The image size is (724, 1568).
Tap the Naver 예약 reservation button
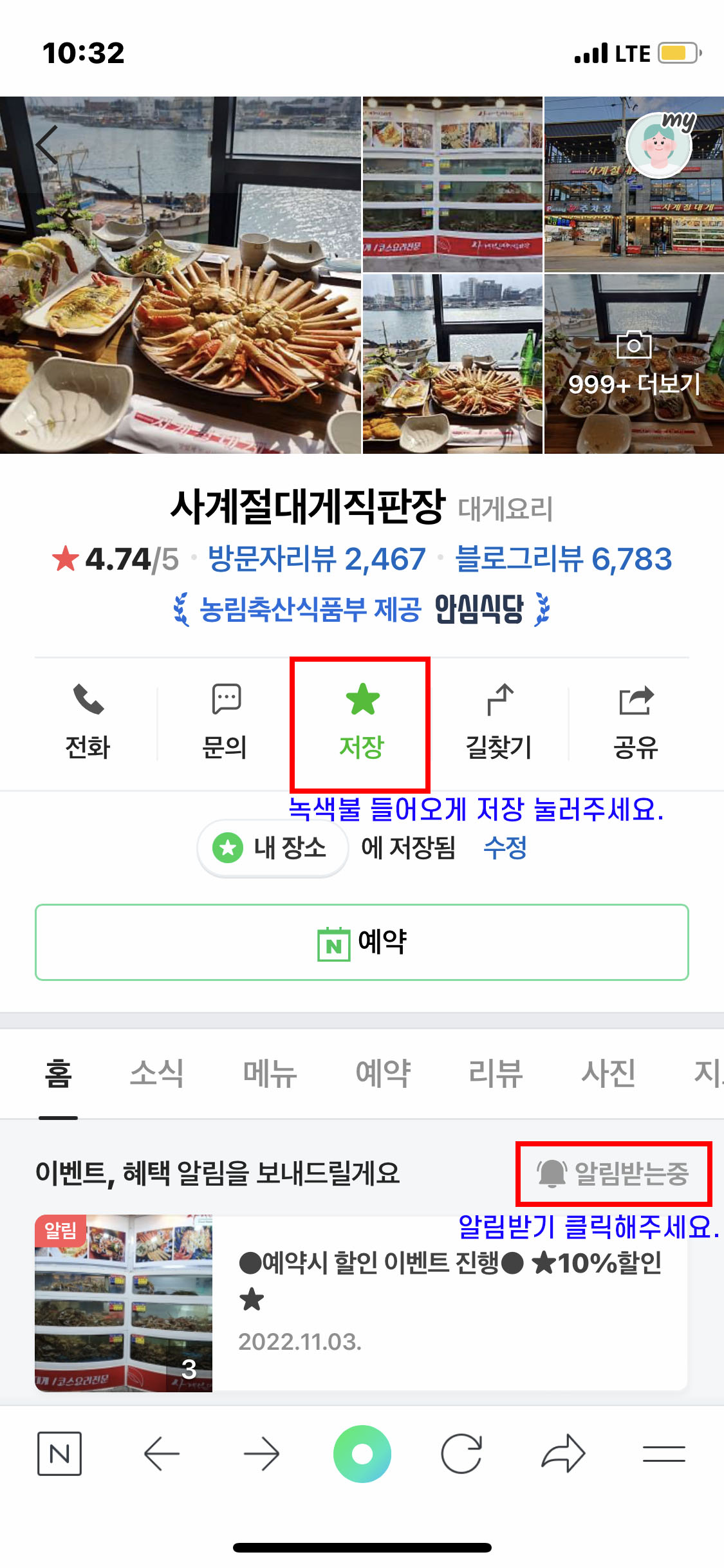pos(362,942)
